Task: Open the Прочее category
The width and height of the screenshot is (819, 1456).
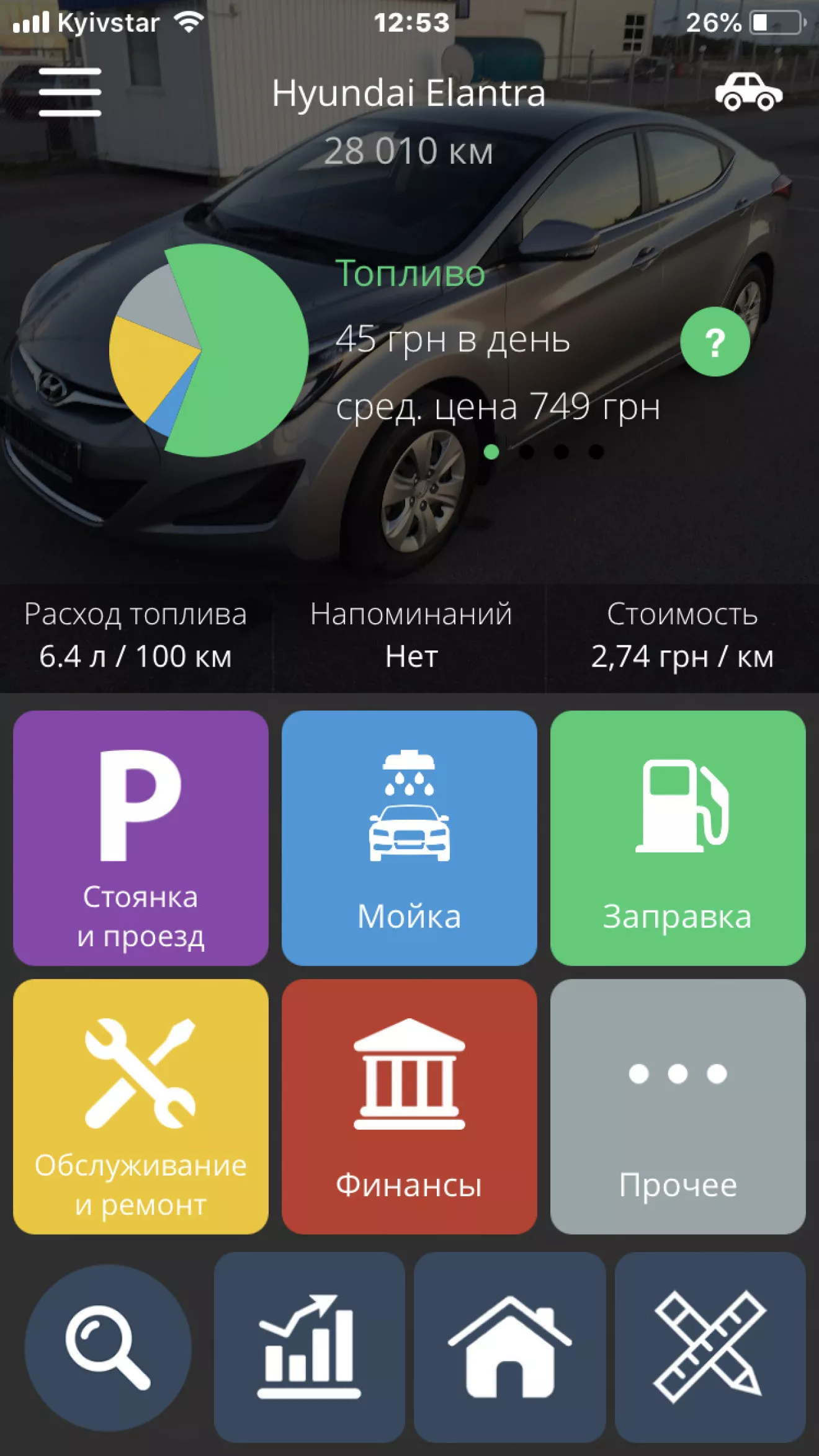Action: pyautogui.click(x=678, y=1106)
